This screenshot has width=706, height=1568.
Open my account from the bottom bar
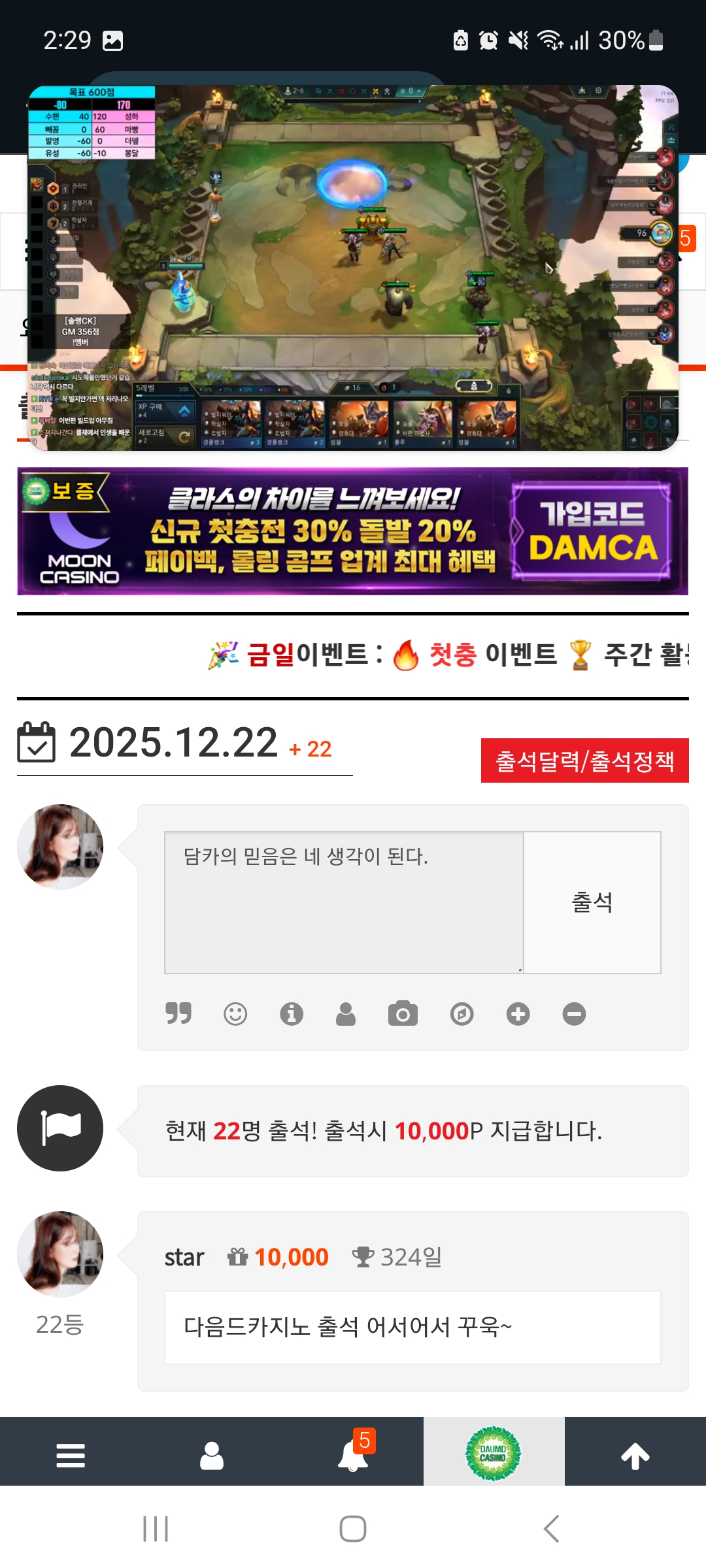[x=212, y=1456]
